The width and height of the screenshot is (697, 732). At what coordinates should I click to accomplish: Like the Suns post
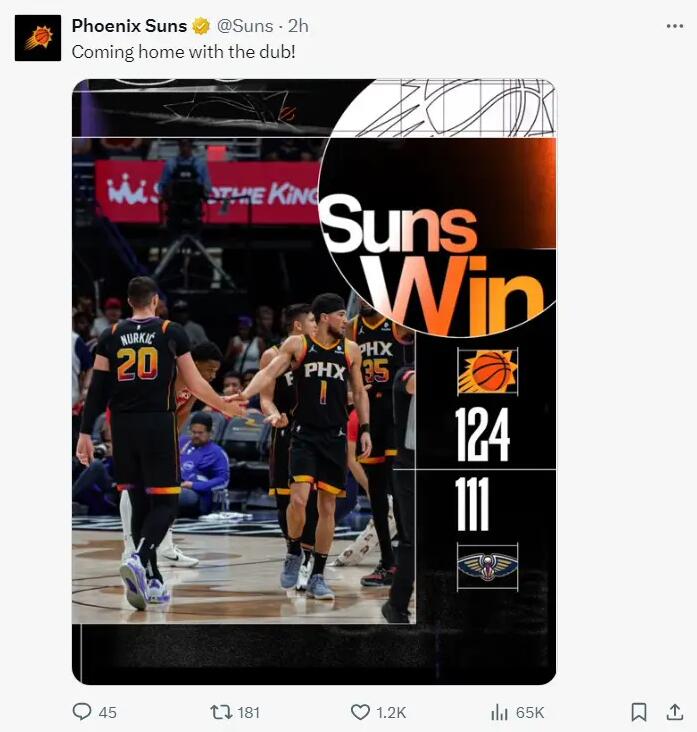361,712
